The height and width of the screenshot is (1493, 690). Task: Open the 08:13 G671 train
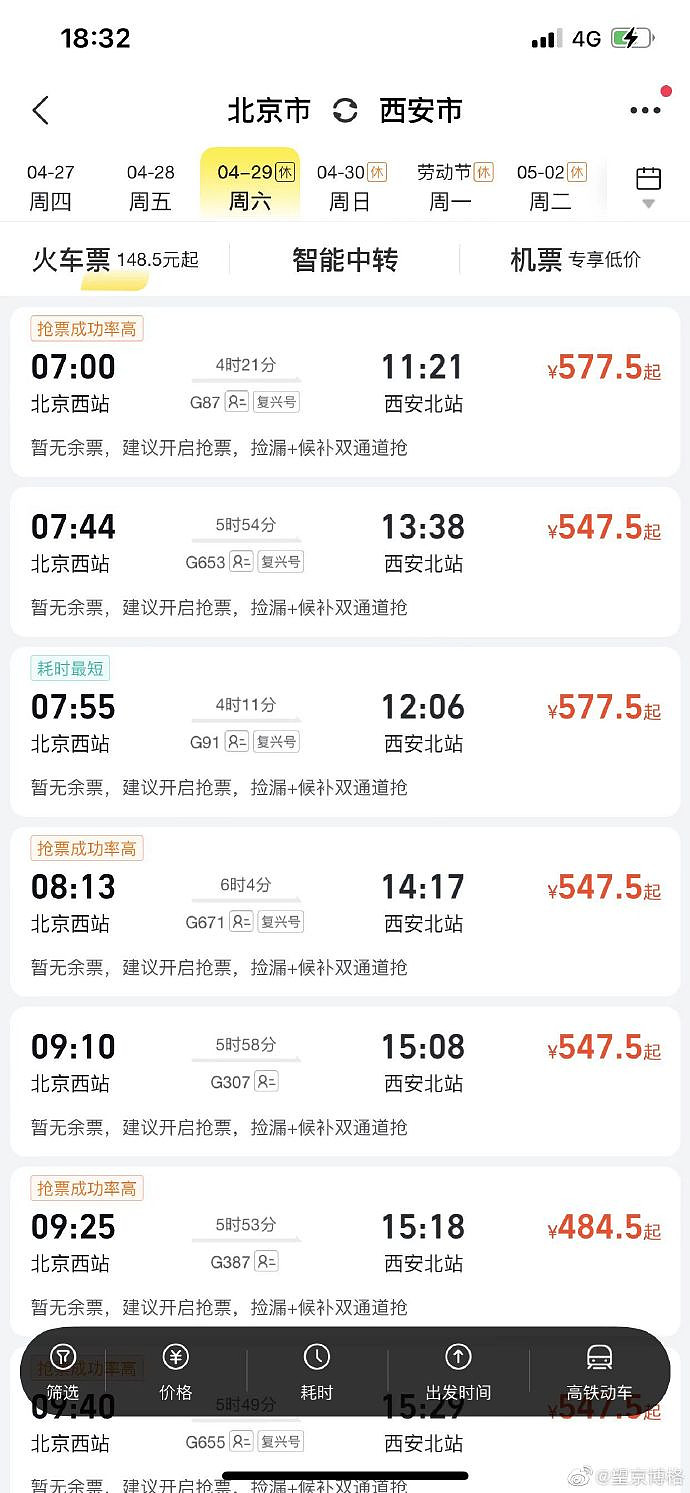[x=345, y=912]
